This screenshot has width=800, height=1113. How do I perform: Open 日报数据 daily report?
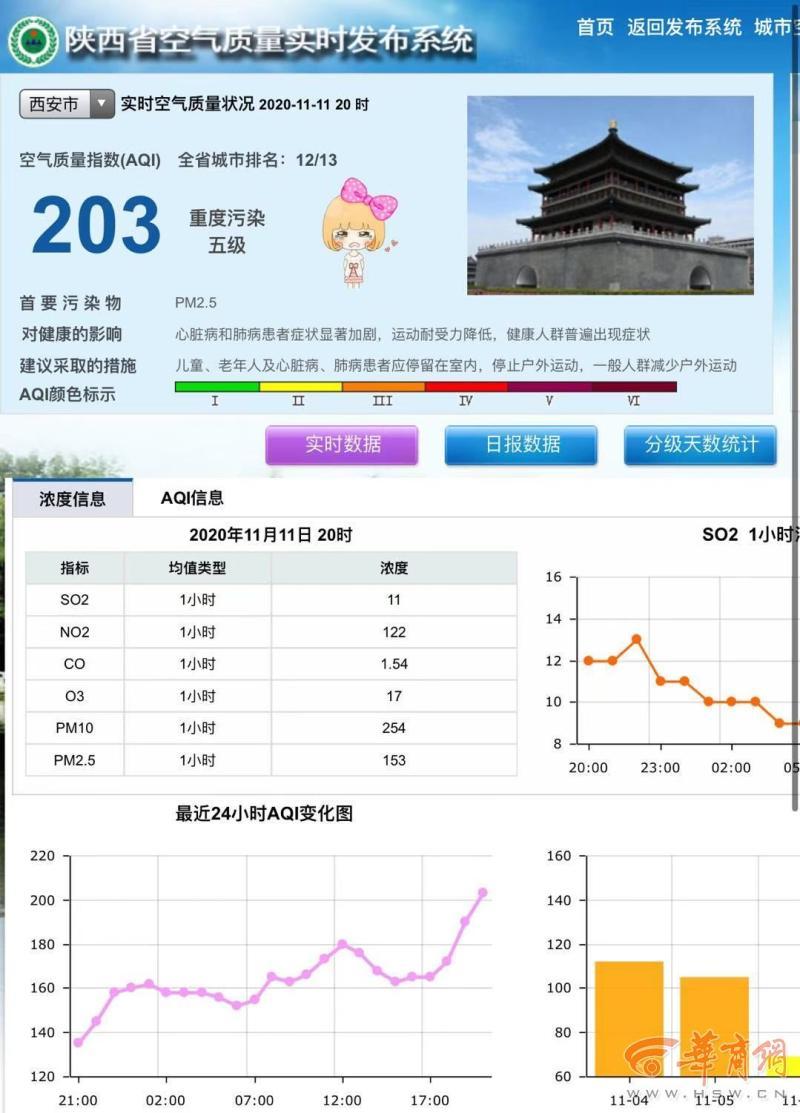521,444
